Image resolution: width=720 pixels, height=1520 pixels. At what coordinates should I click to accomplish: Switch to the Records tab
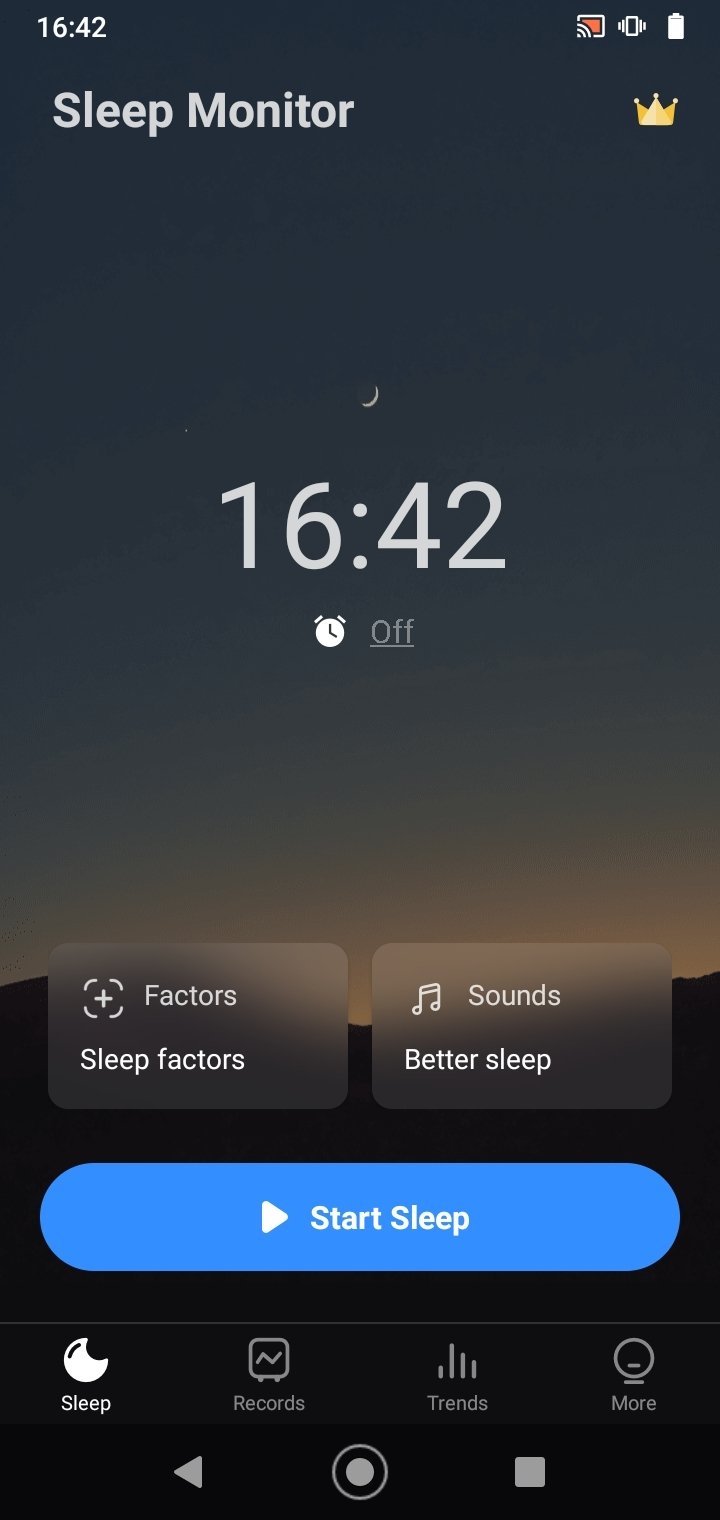pyautogui.click(x=269, y=1376)
